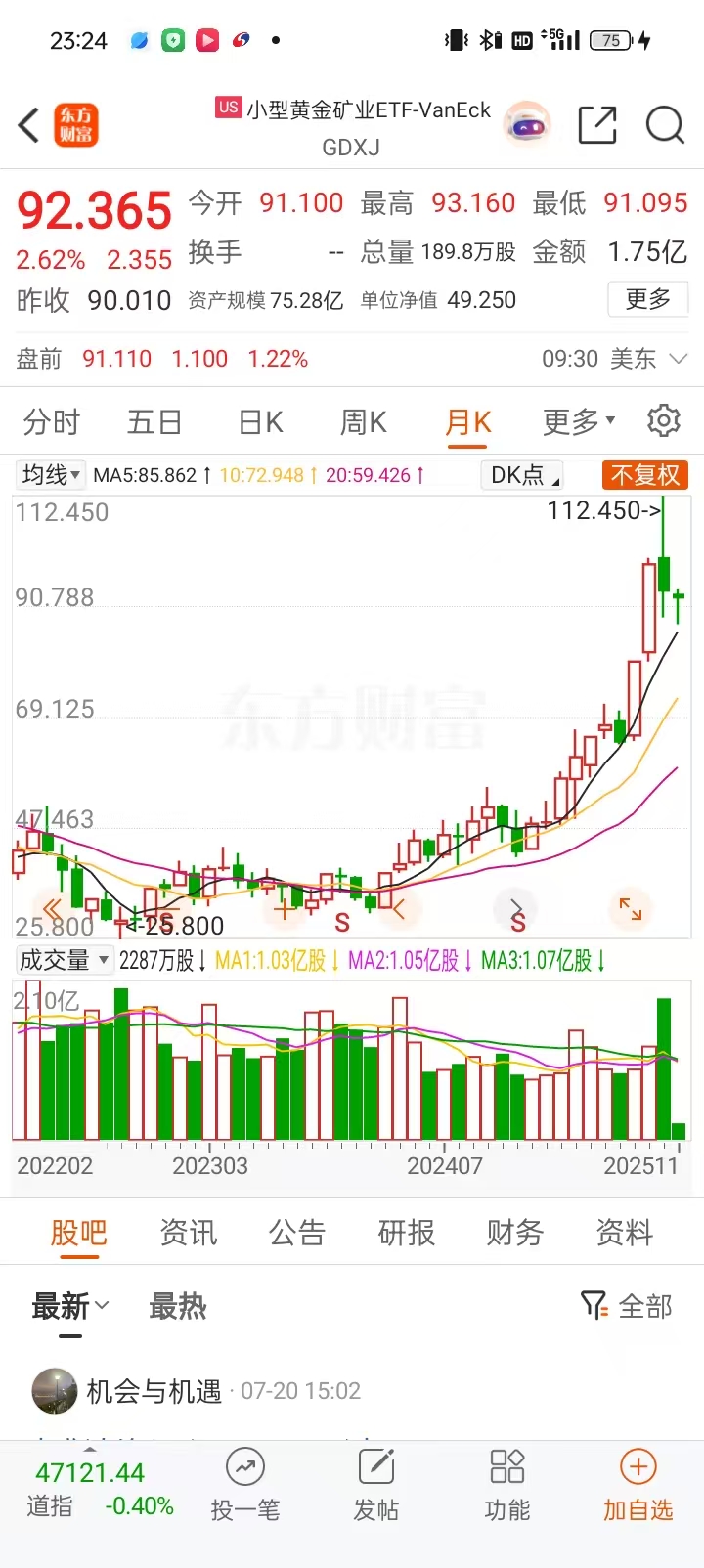Screen dimensions: 704x1568
Task: Switch to the 分时 chart tab
Action: pyautogui.click(x=51, y=422)
